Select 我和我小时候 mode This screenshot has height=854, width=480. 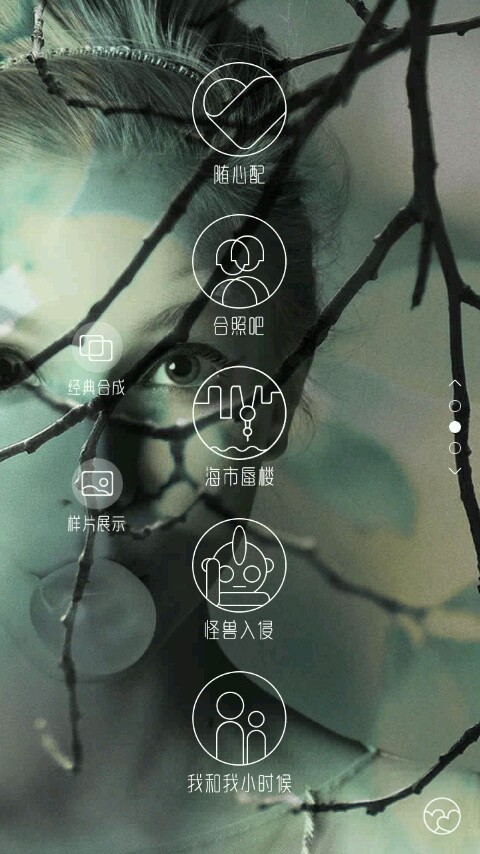click(239, 733)
